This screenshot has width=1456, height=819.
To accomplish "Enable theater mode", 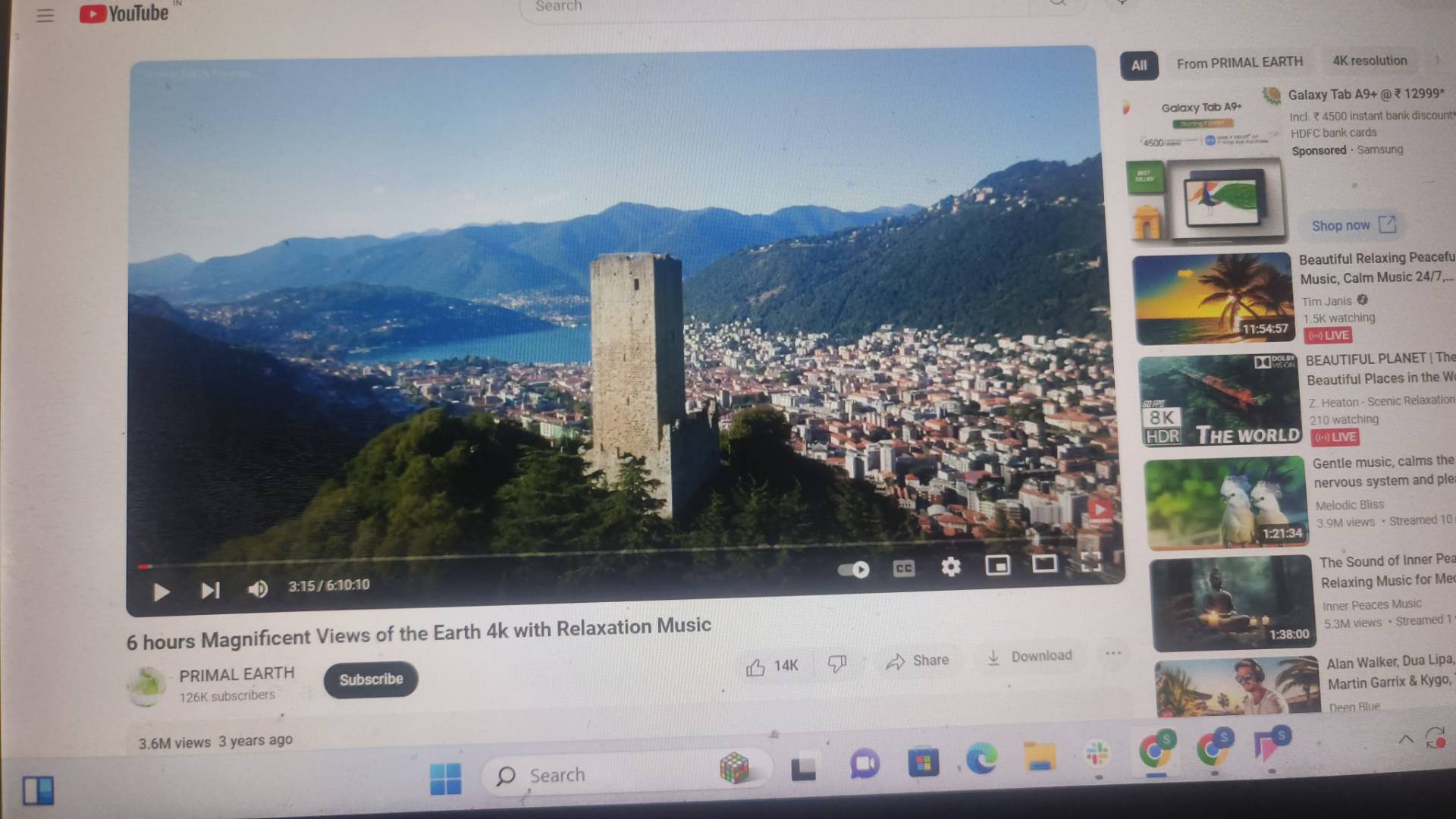I will (1044, 563).
